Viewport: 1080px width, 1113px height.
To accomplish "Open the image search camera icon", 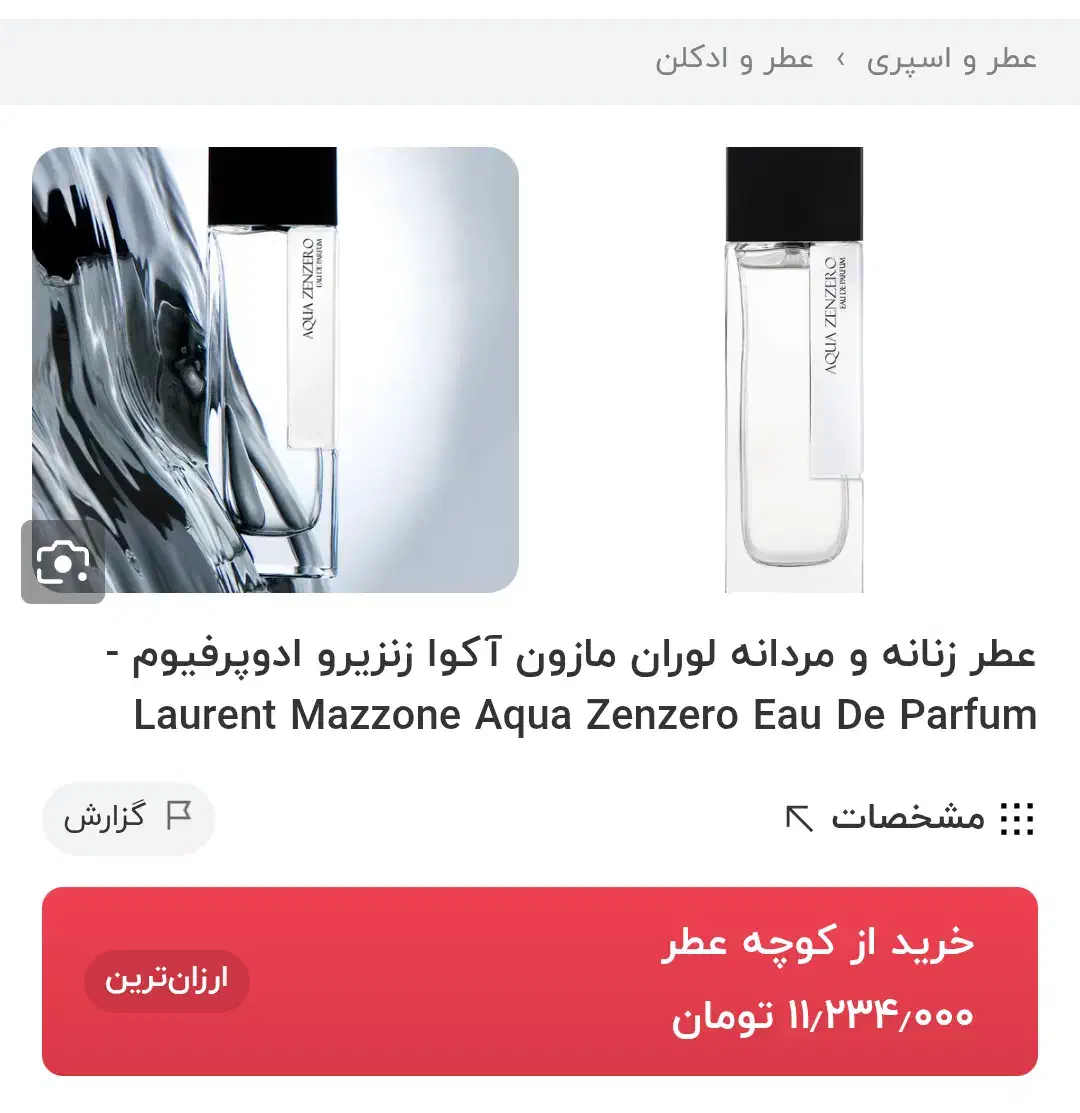I will pos(63,562).
